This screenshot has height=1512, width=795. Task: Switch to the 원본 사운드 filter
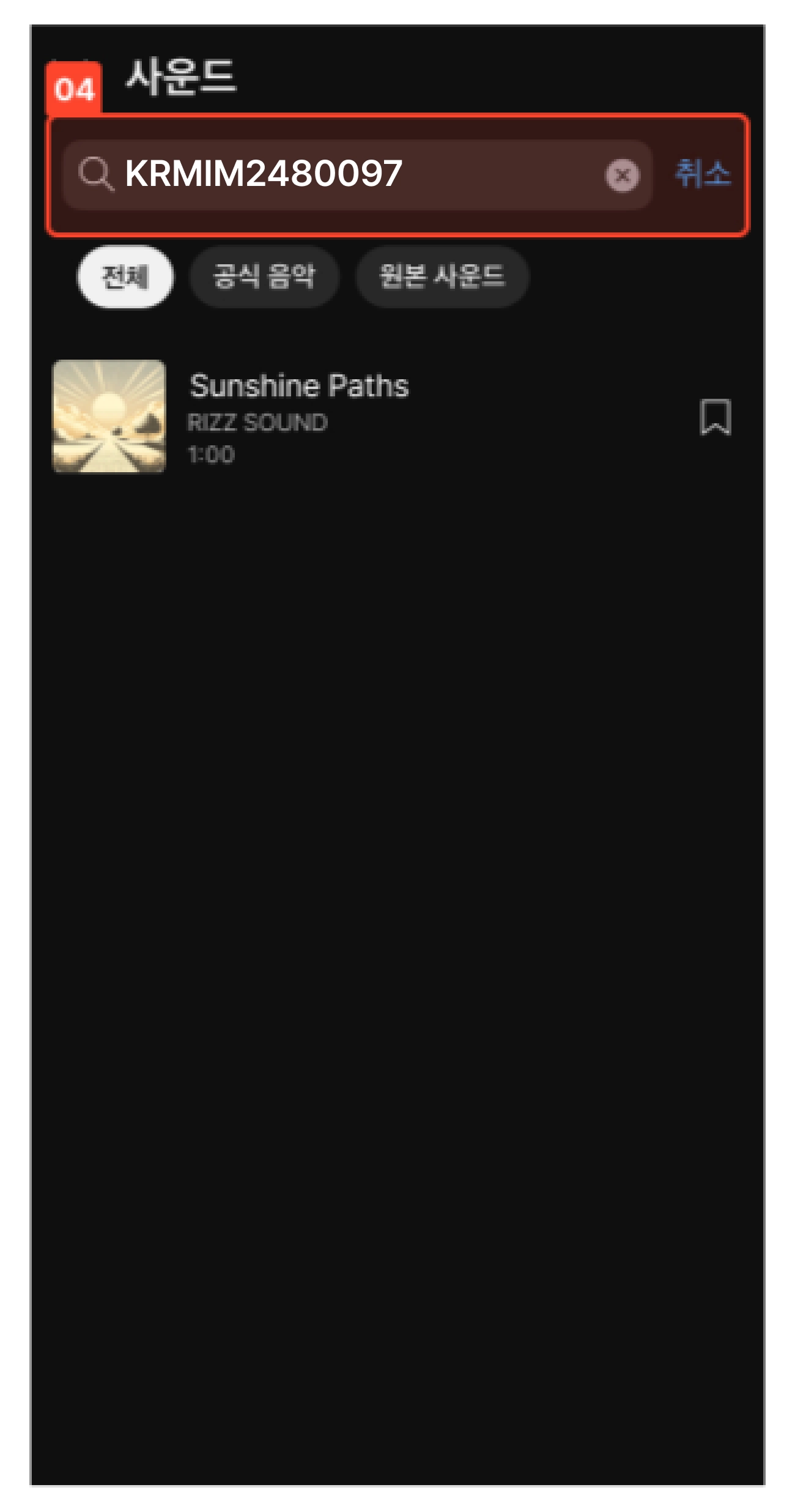(442, 276)
